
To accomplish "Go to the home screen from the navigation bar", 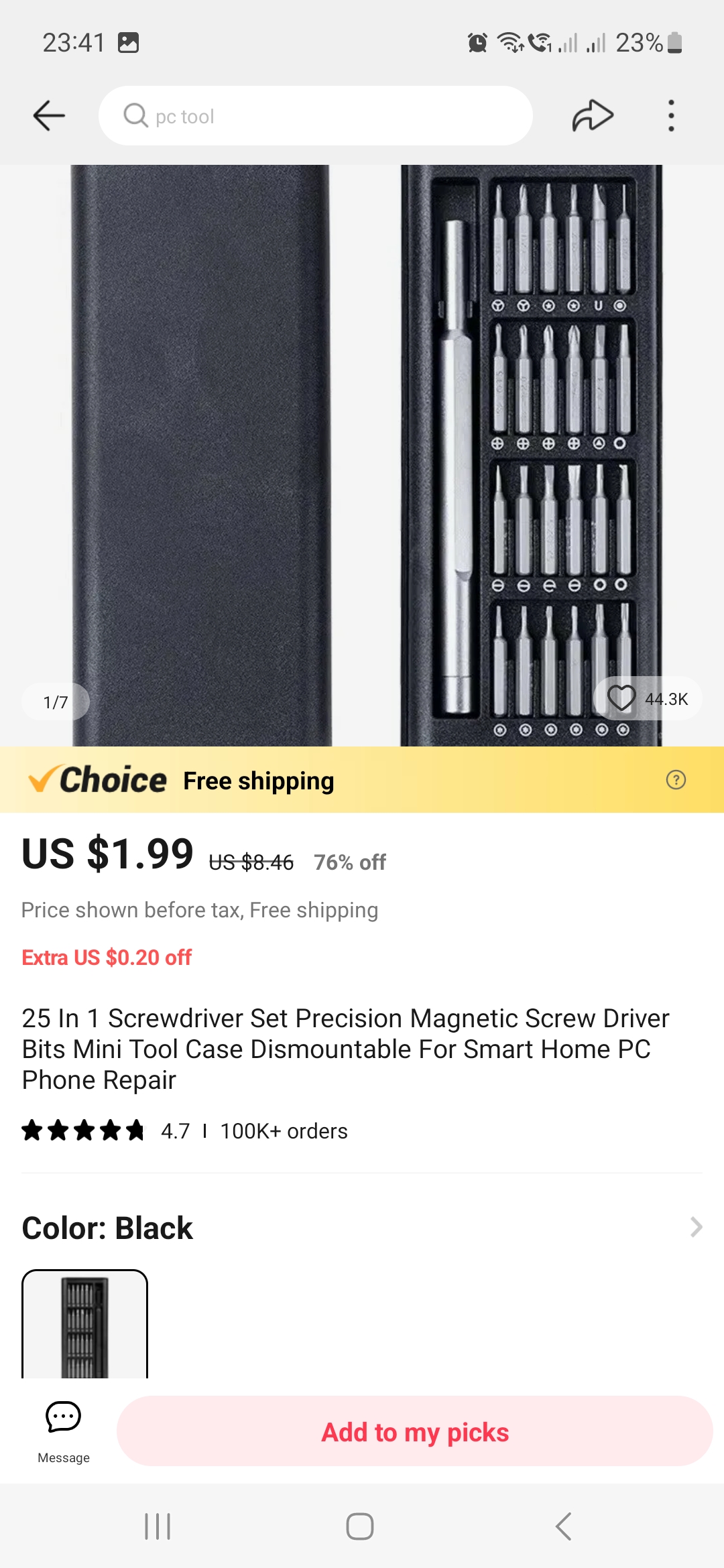I will [360, 1526].
